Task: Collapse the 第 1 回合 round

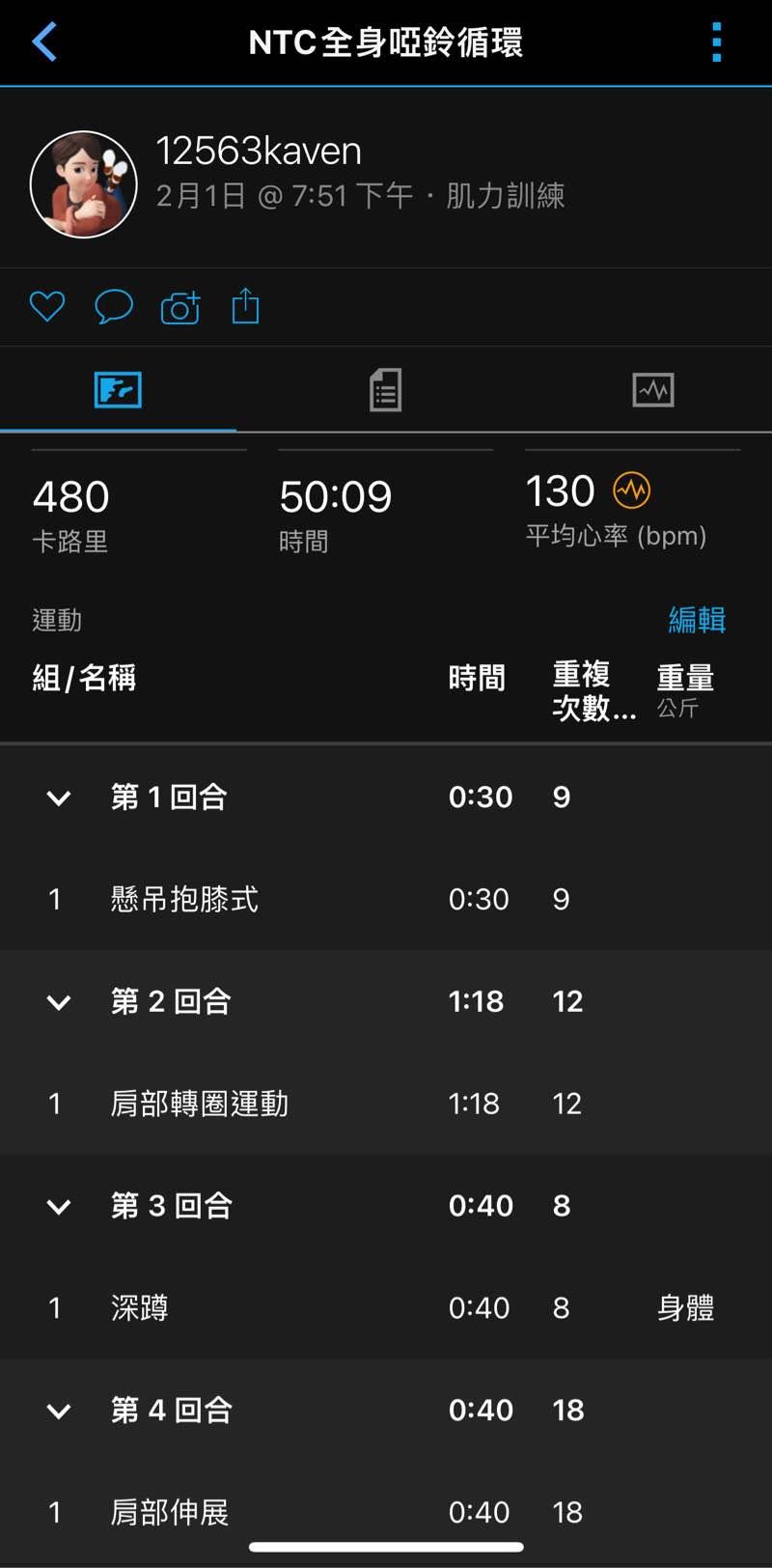Action: 59,798
